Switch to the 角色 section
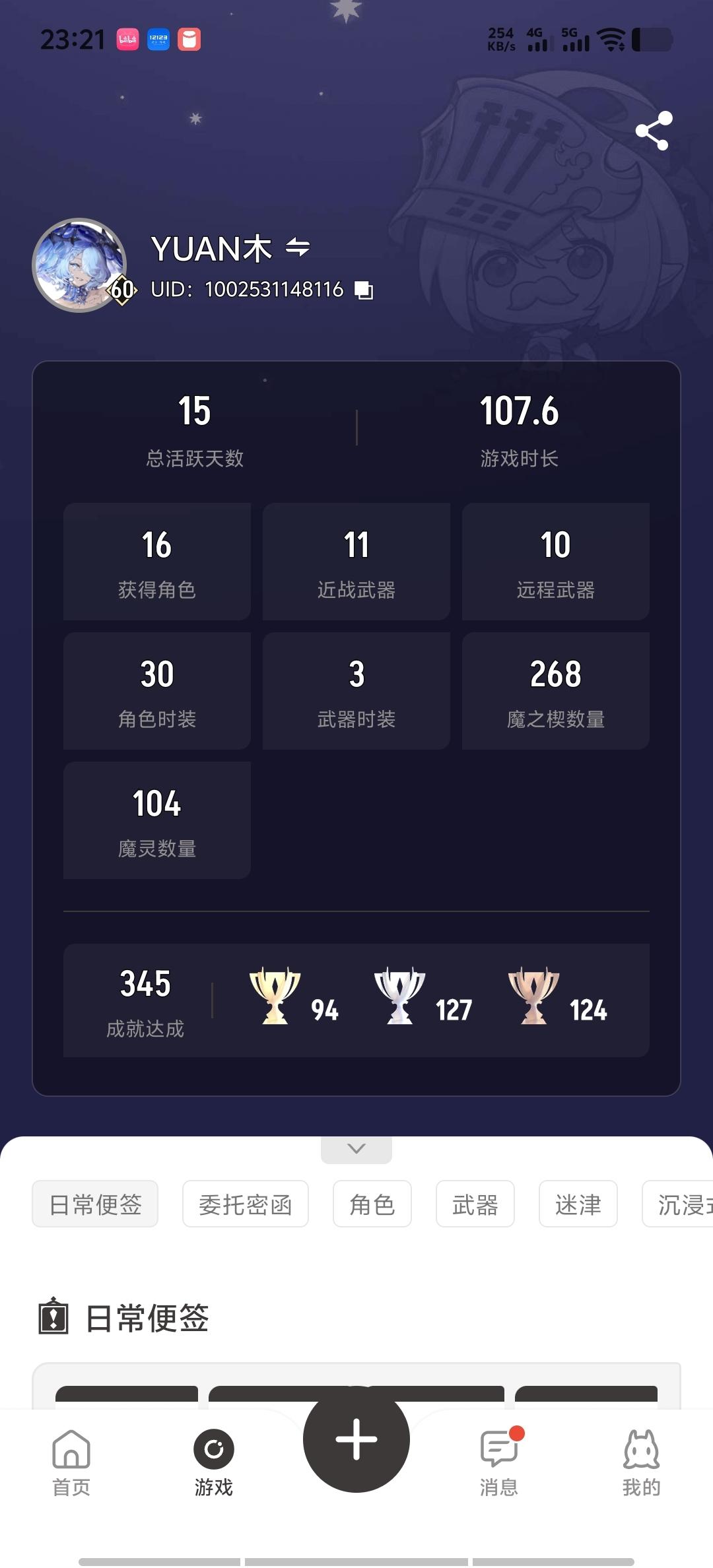 click(x=372, y=1204)
